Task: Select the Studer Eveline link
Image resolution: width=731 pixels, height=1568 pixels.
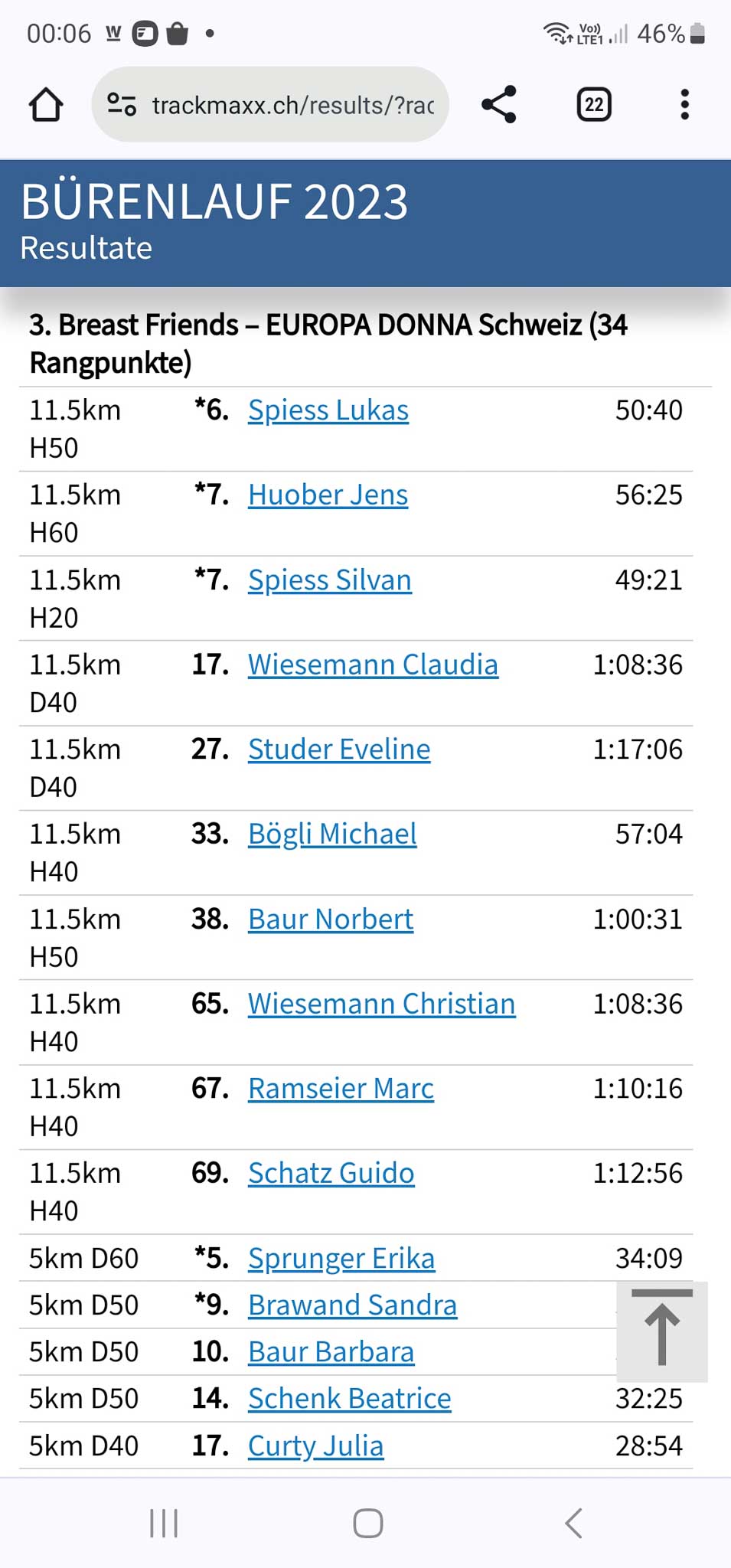Action: click(x=339, y=750)
